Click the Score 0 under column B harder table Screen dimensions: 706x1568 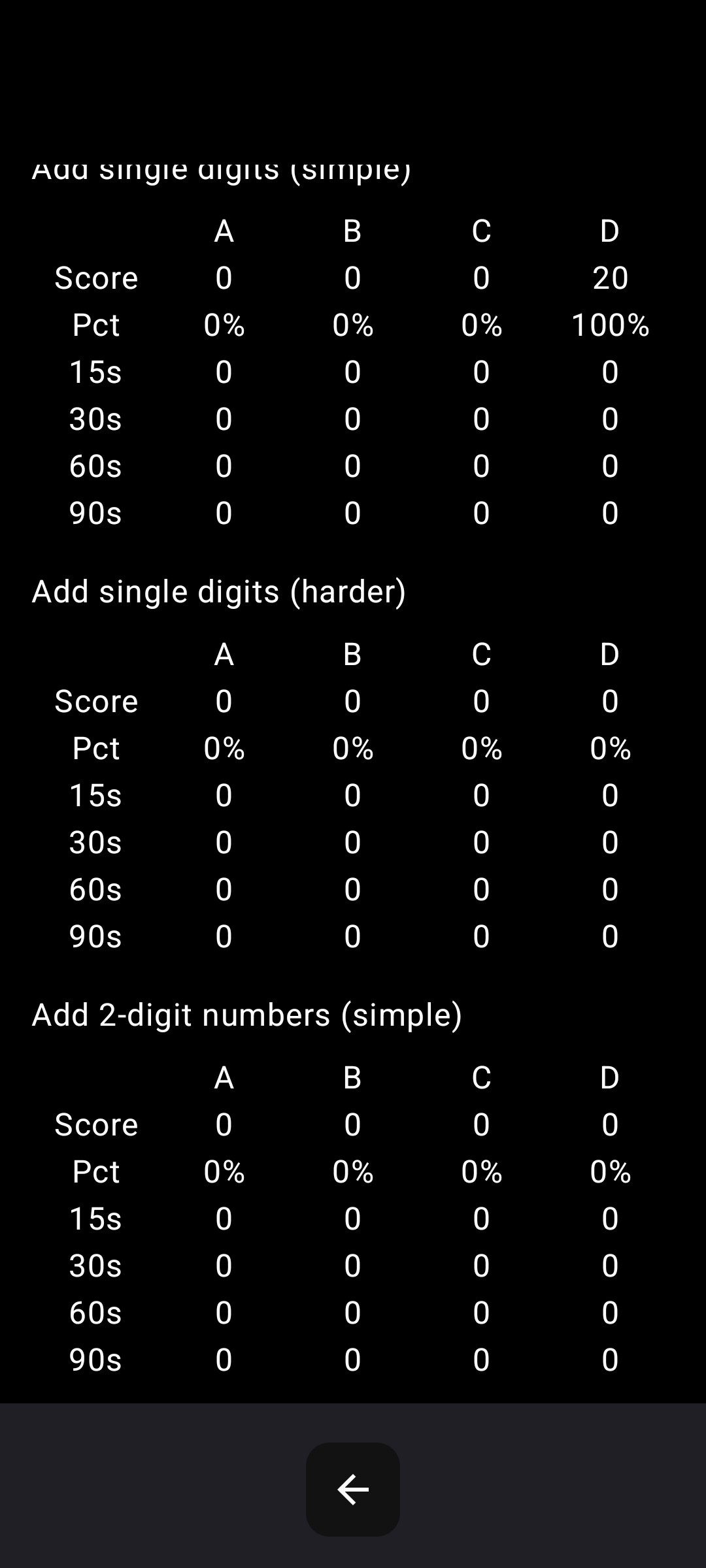click(x=352, y=701)
